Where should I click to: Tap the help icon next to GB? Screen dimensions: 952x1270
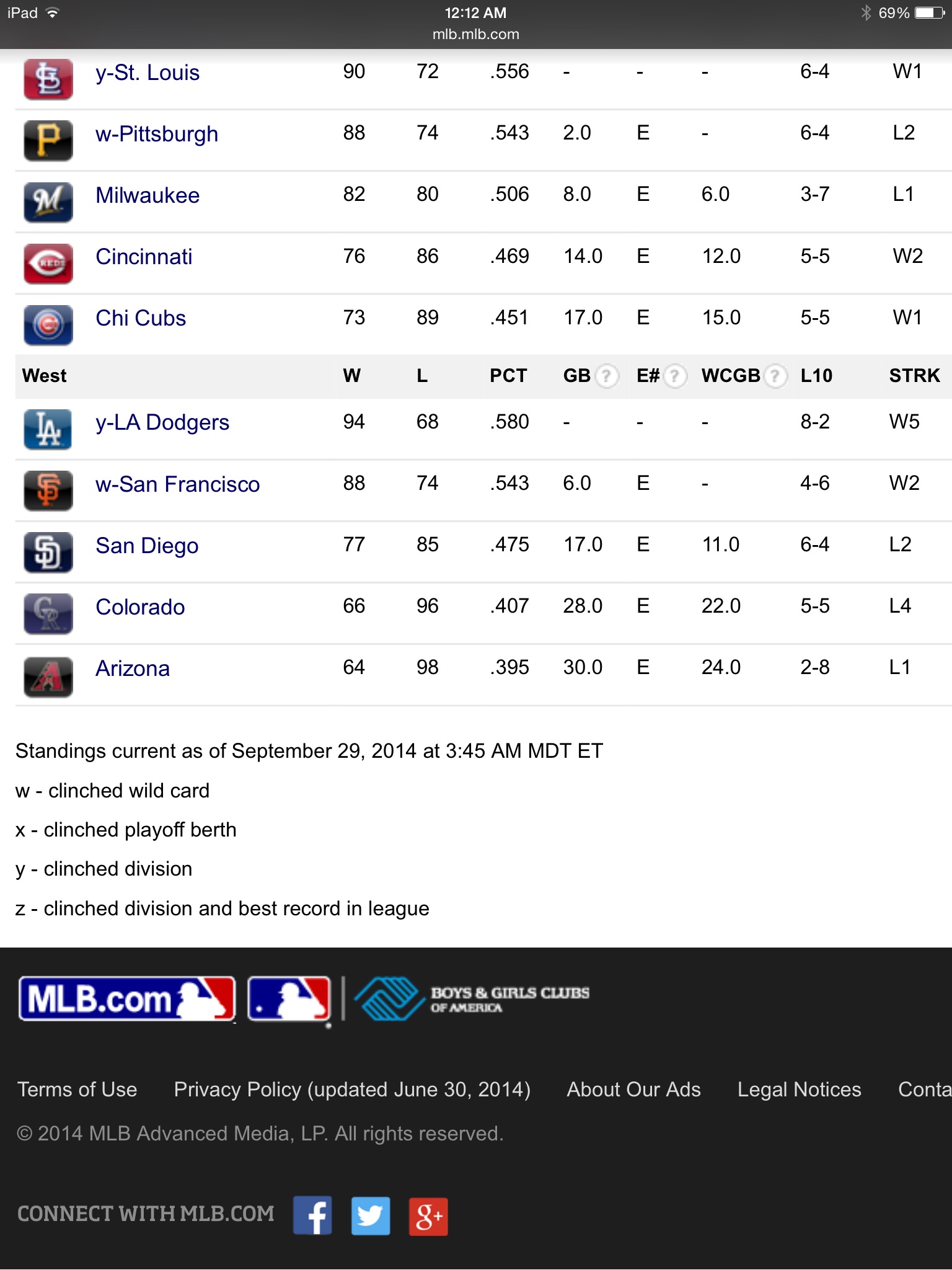[x=607, y=376]
